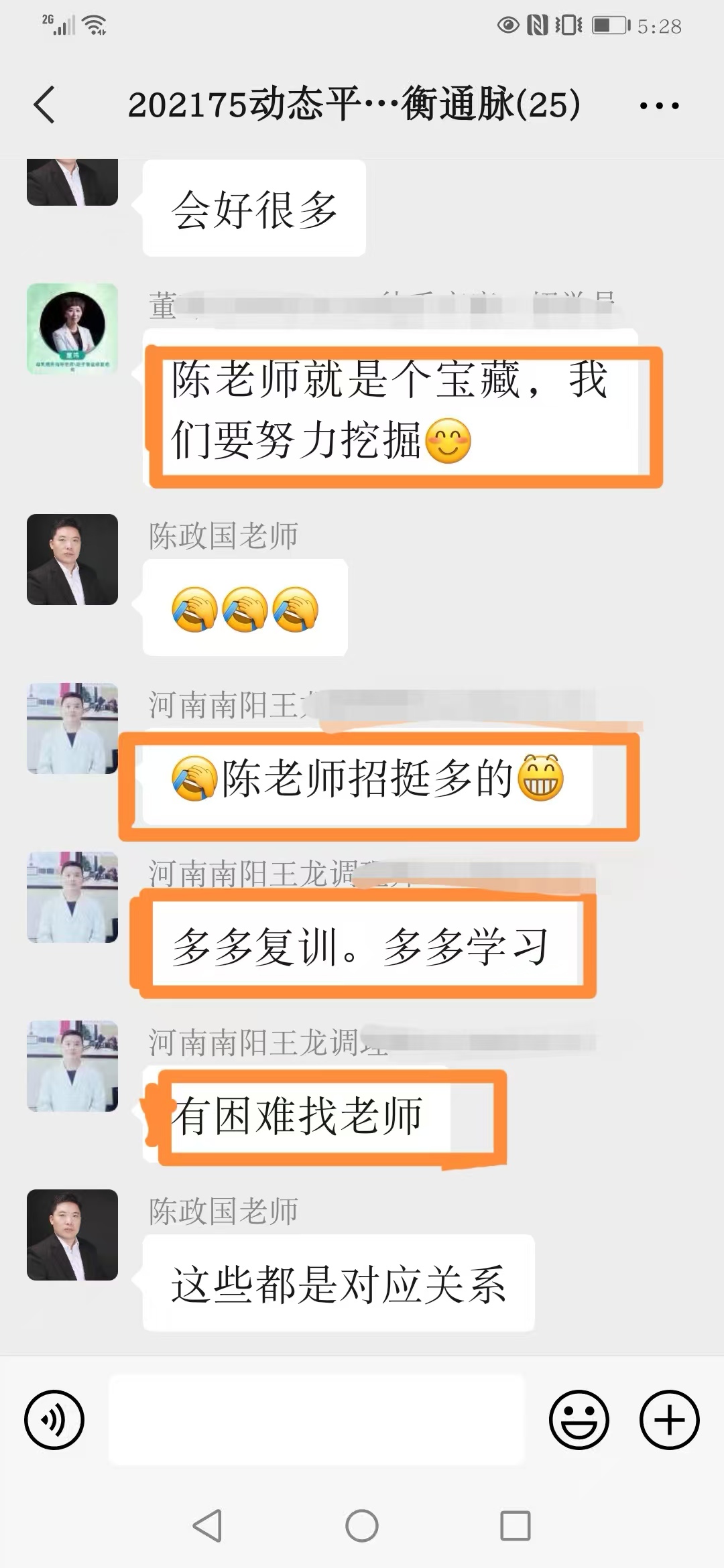The width and height of the screenshot is (724, 1568).
Task: Tap the message text field
Action: coord(316,1419)
